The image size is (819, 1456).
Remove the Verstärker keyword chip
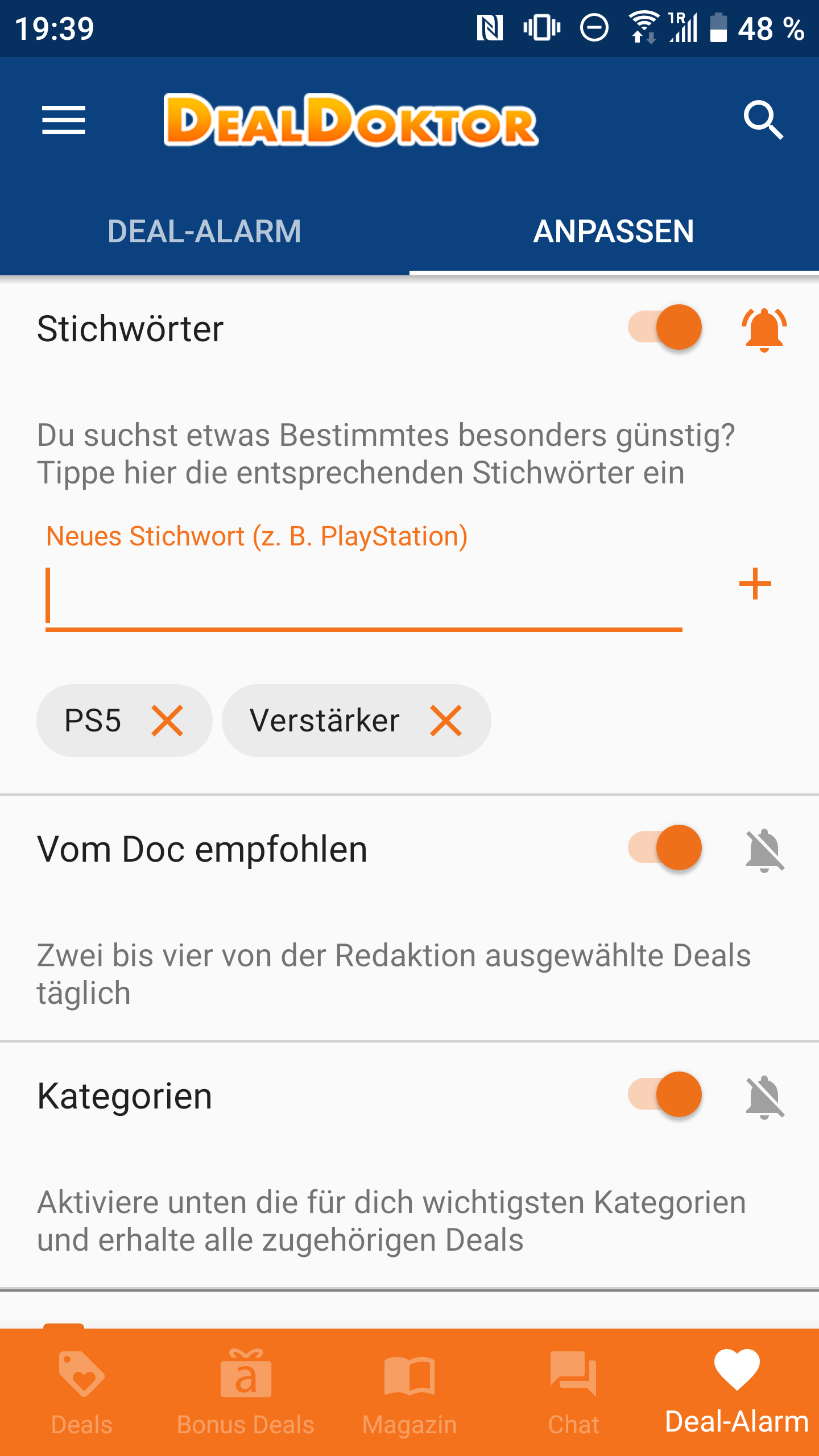[x=446, y=721]
